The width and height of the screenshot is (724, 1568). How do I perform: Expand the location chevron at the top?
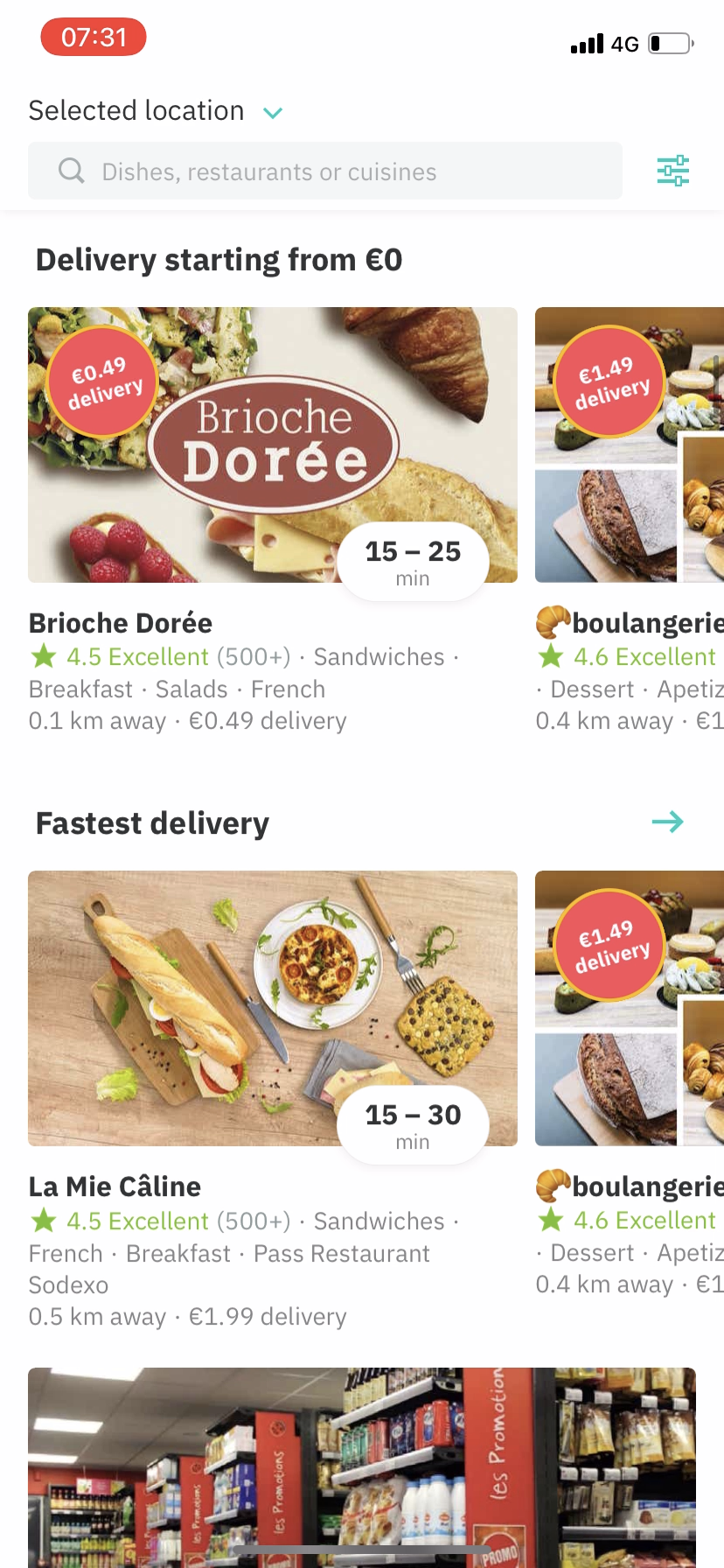[x=272, y=113]
